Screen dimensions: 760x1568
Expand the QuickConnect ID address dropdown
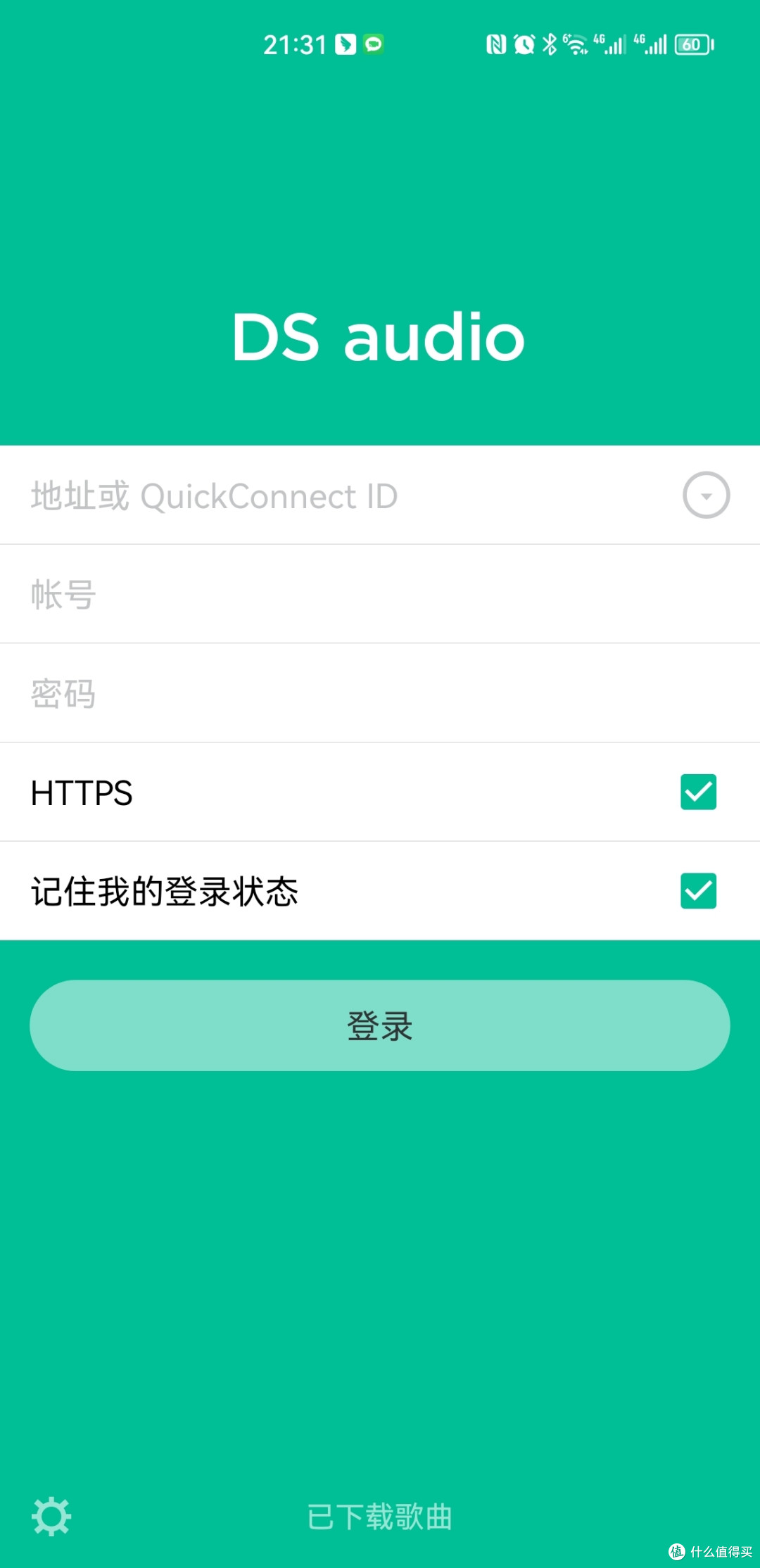pos(706,495)
